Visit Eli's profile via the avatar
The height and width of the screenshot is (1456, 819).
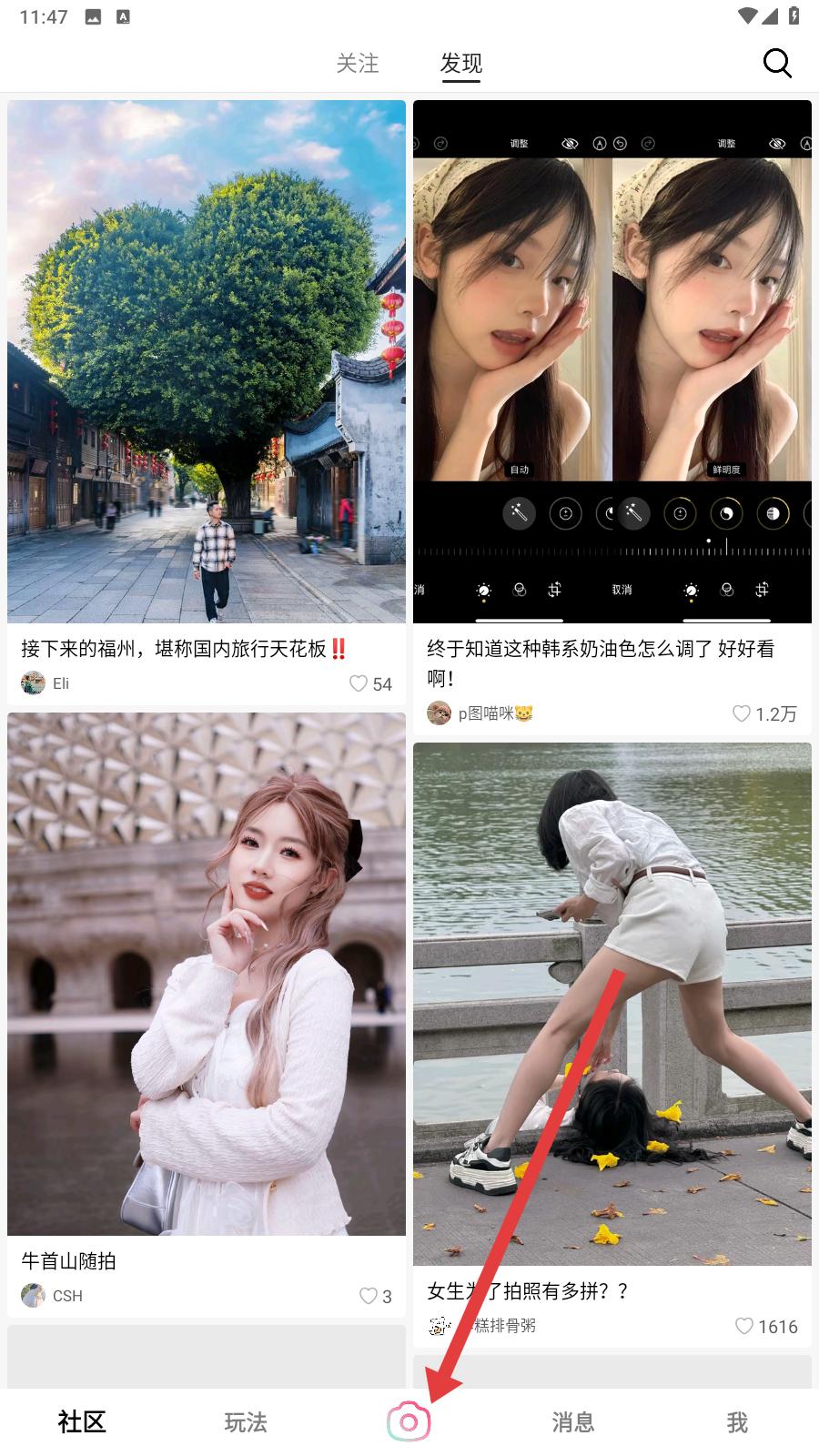coord(34,683)
